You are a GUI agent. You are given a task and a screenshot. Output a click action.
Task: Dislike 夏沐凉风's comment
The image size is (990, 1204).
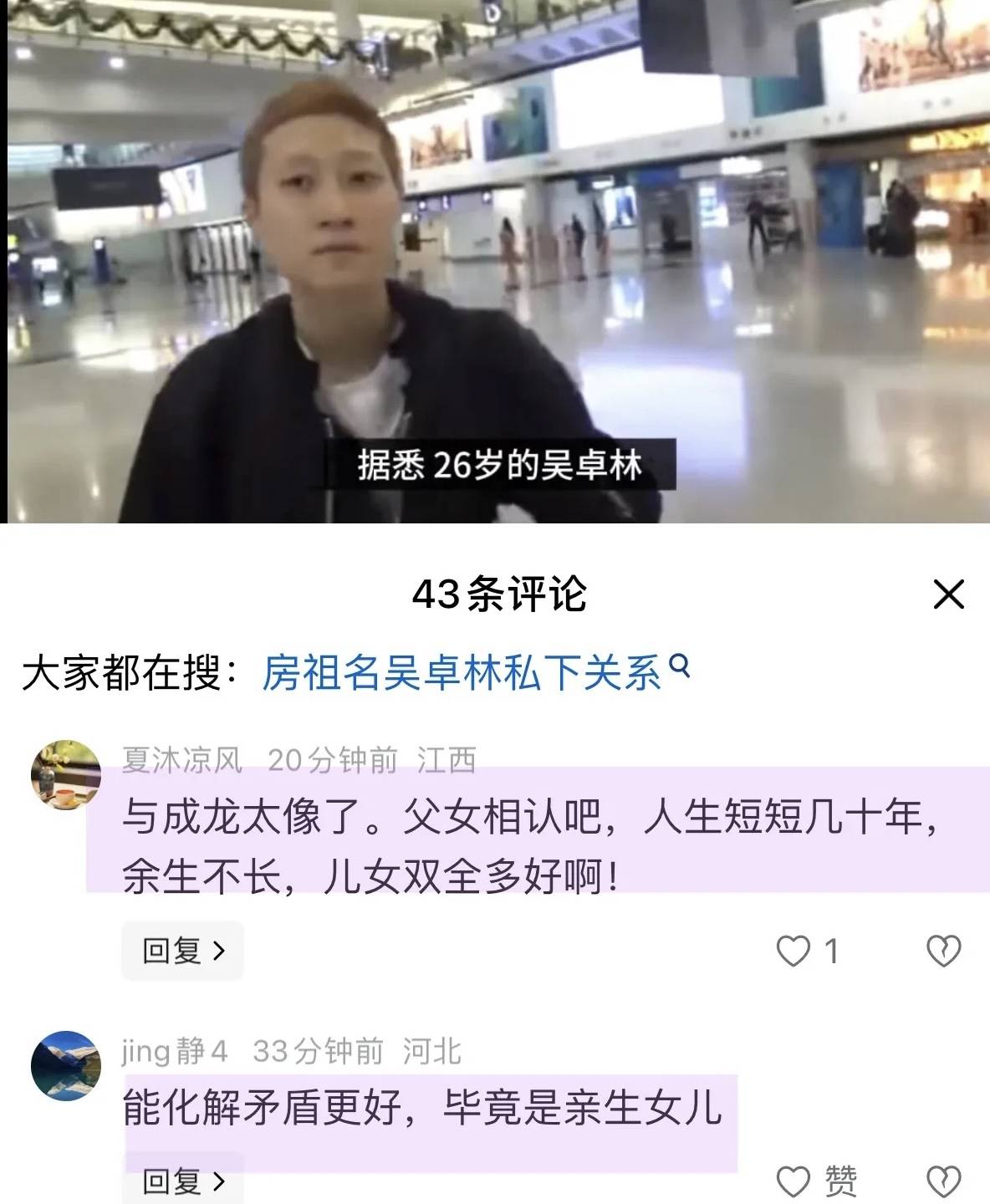pos(944,951)
